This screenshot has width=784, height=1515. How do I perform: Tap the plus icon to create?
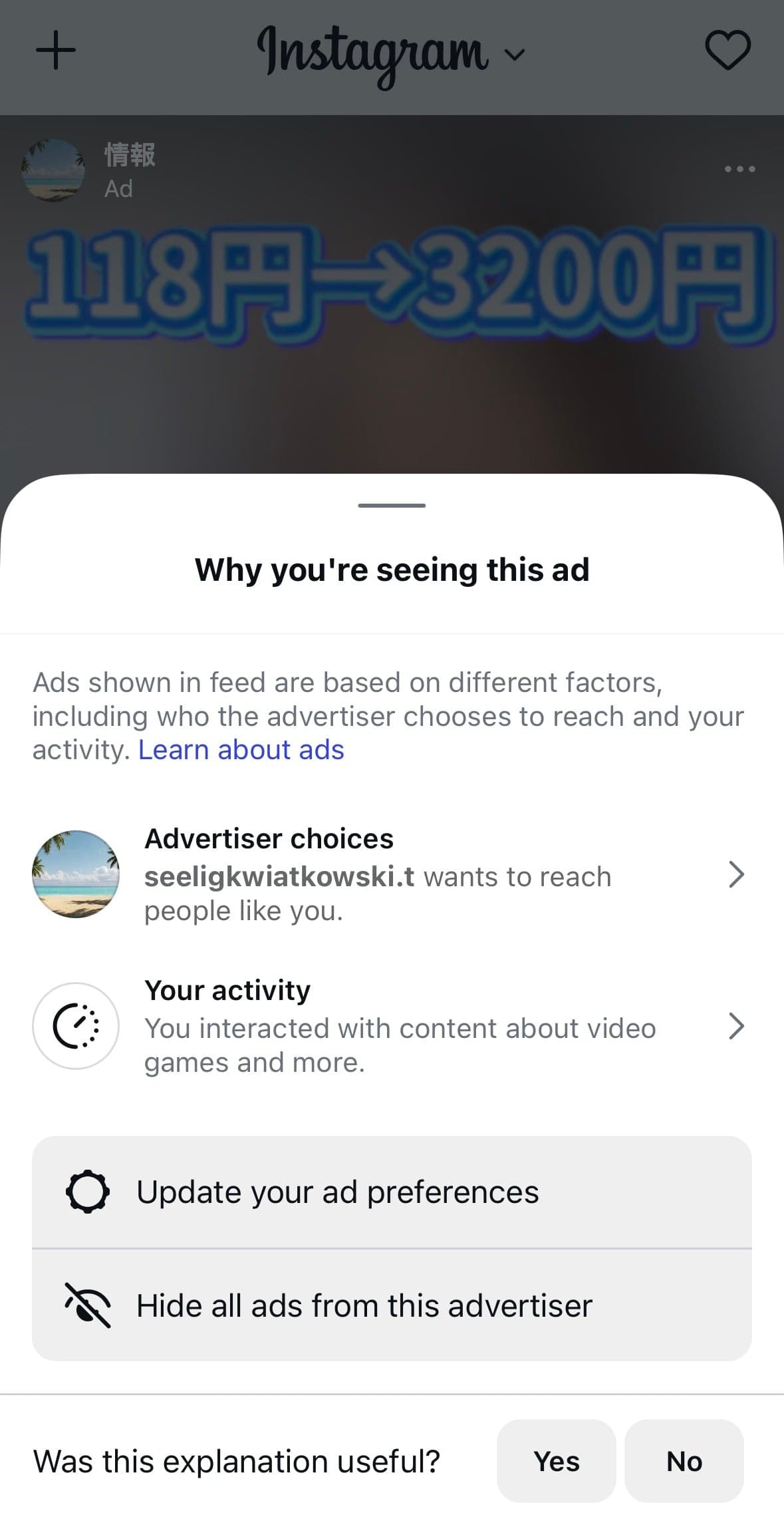(x=56, y=50)
